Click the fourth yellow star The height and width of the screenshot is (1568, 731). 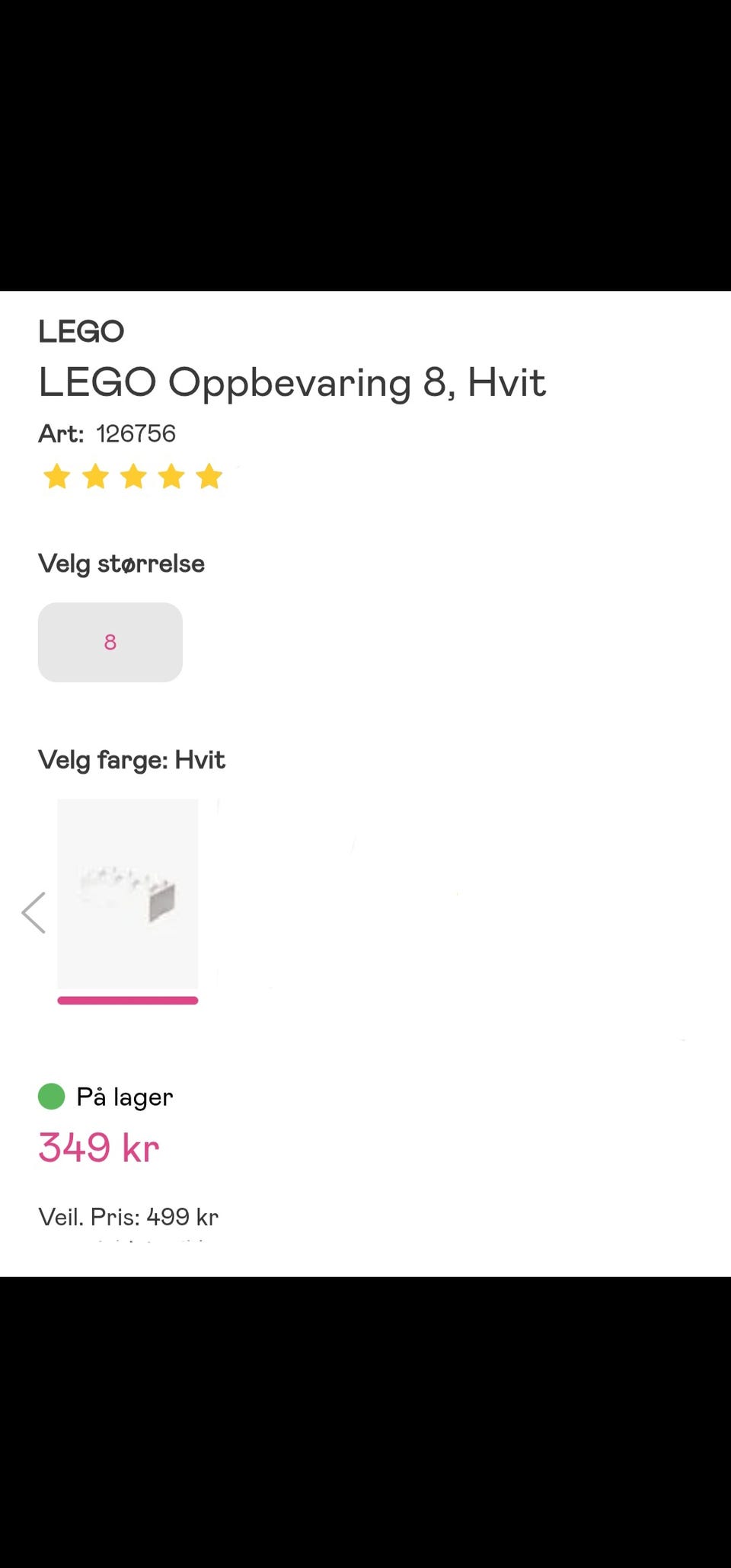click(171, 476)
